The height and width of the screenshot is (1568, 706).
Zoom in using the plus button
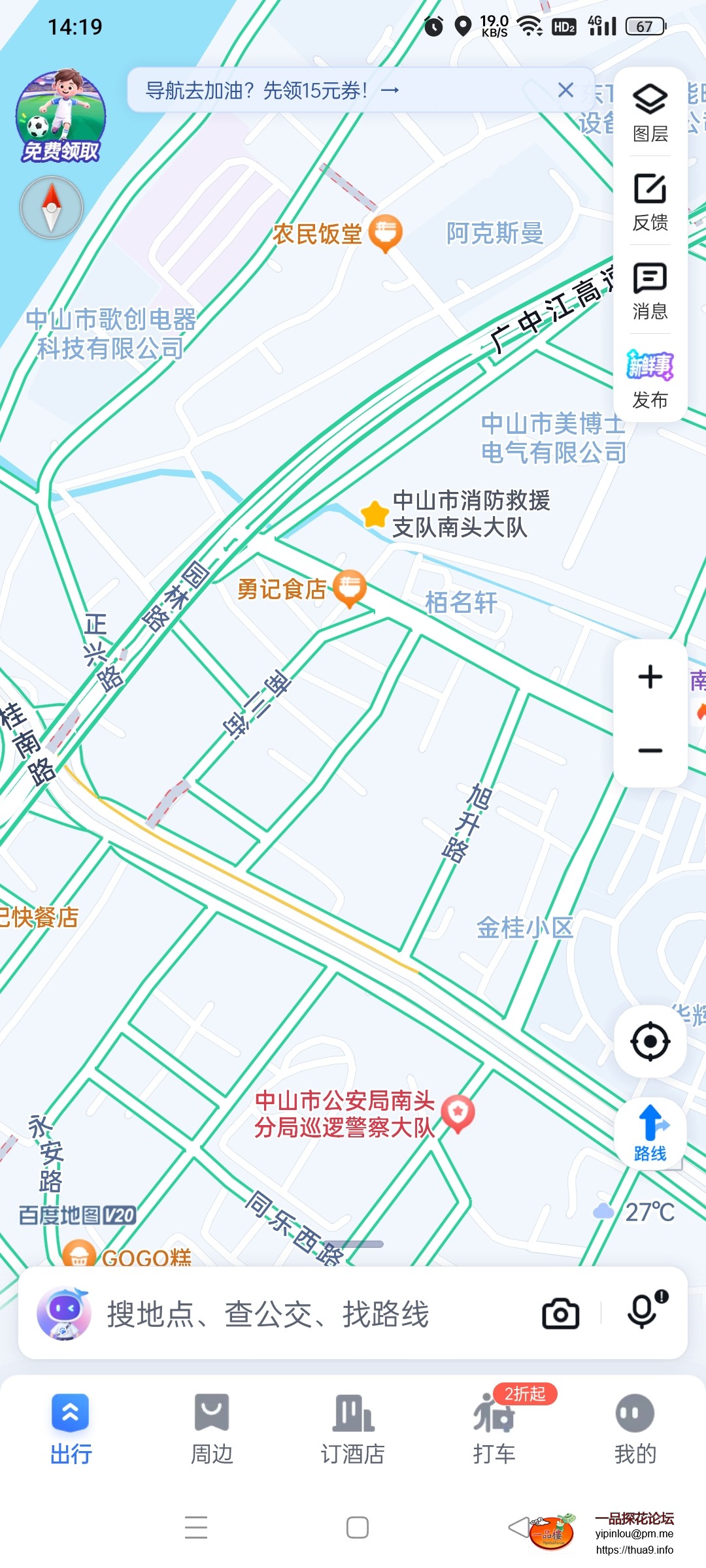[x=649, y=678]
